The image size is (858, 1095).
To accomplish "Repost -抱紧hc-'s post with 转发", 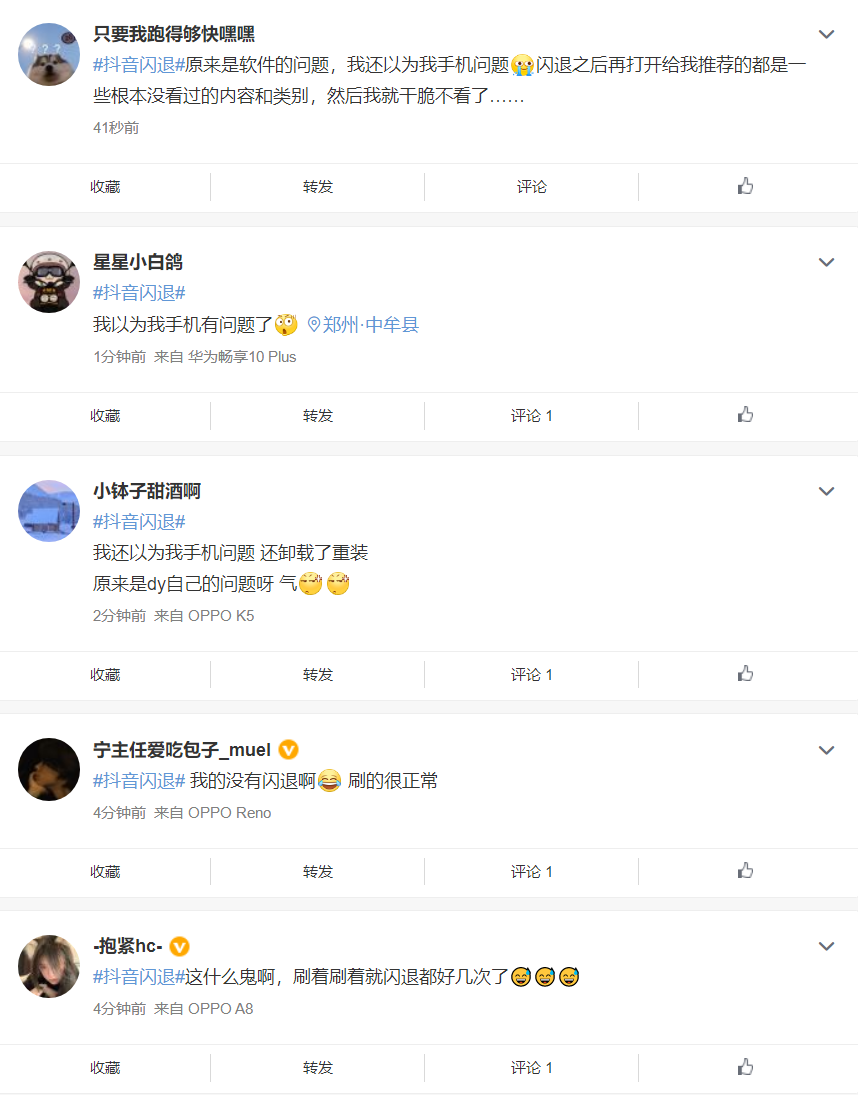I will coord(318,1067).
